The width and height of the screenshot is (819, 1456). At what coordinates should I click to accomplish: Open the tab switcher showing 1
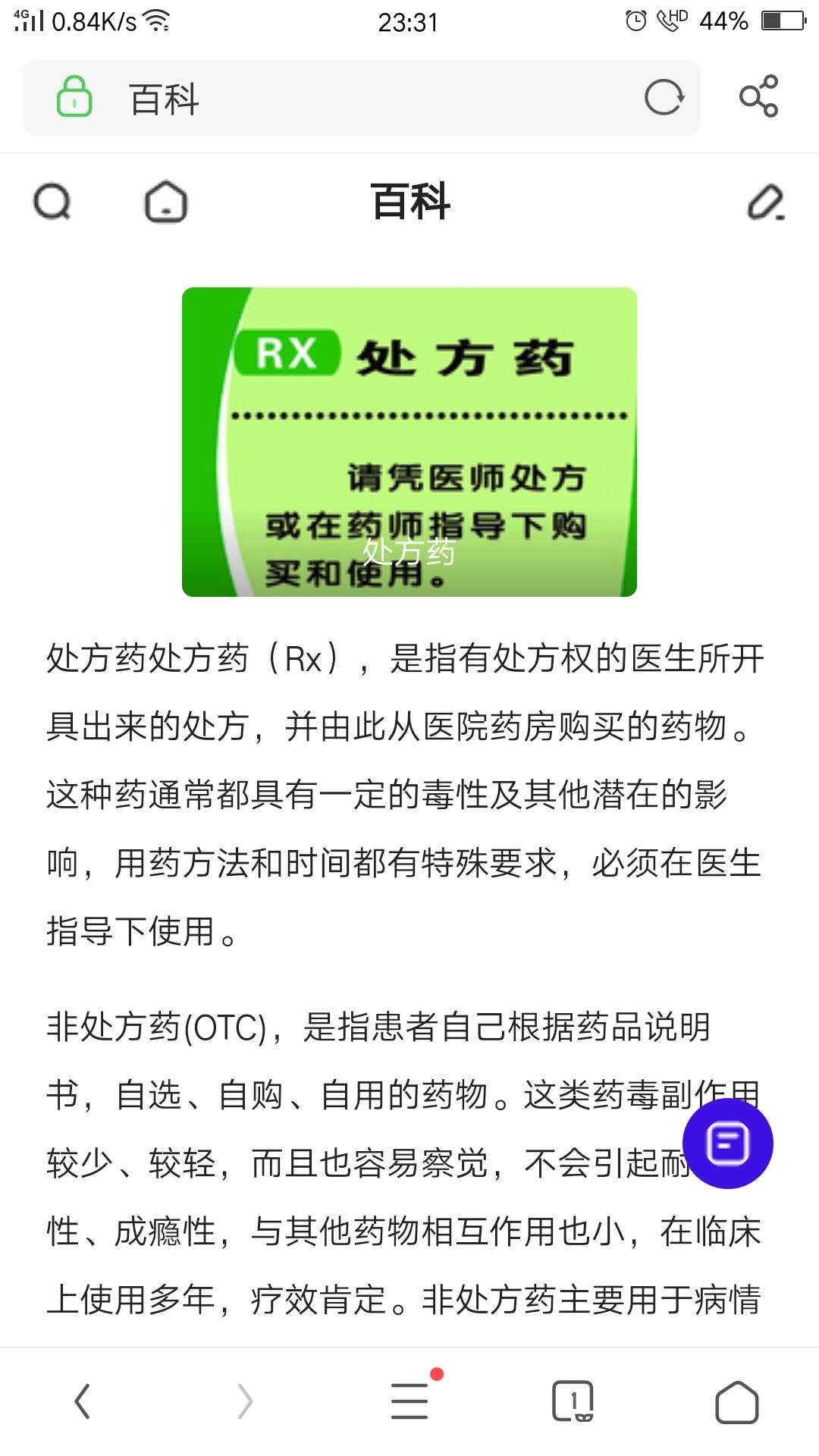pyautogui.click(x=573, y=1401)
